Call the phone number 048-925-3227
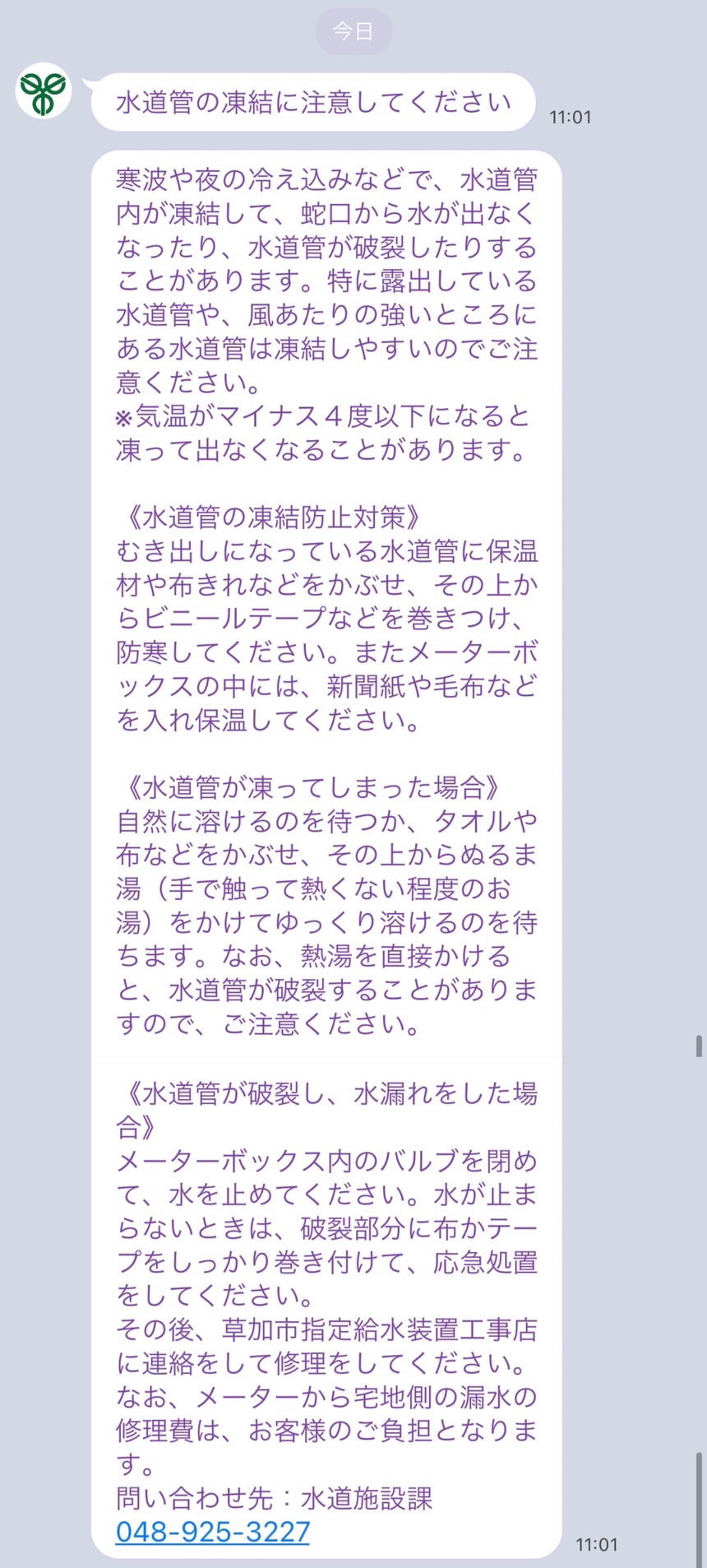Screen dimensions: 707x1568 [x=213, y=1531]
